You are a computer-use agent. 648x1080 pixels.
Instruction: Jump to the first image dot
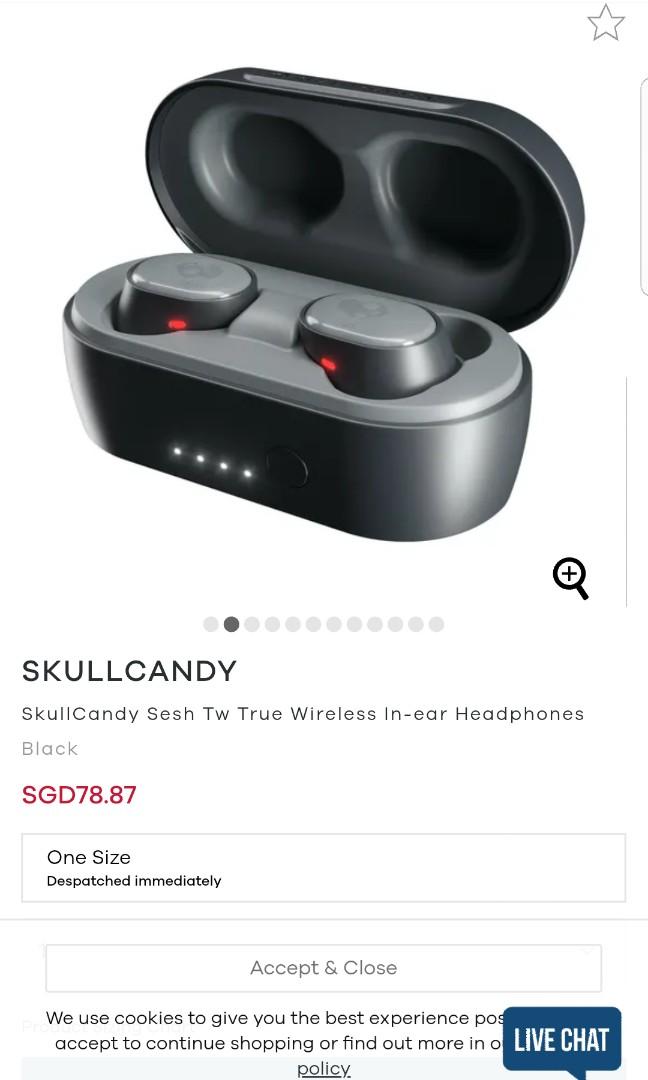[211, 624]
